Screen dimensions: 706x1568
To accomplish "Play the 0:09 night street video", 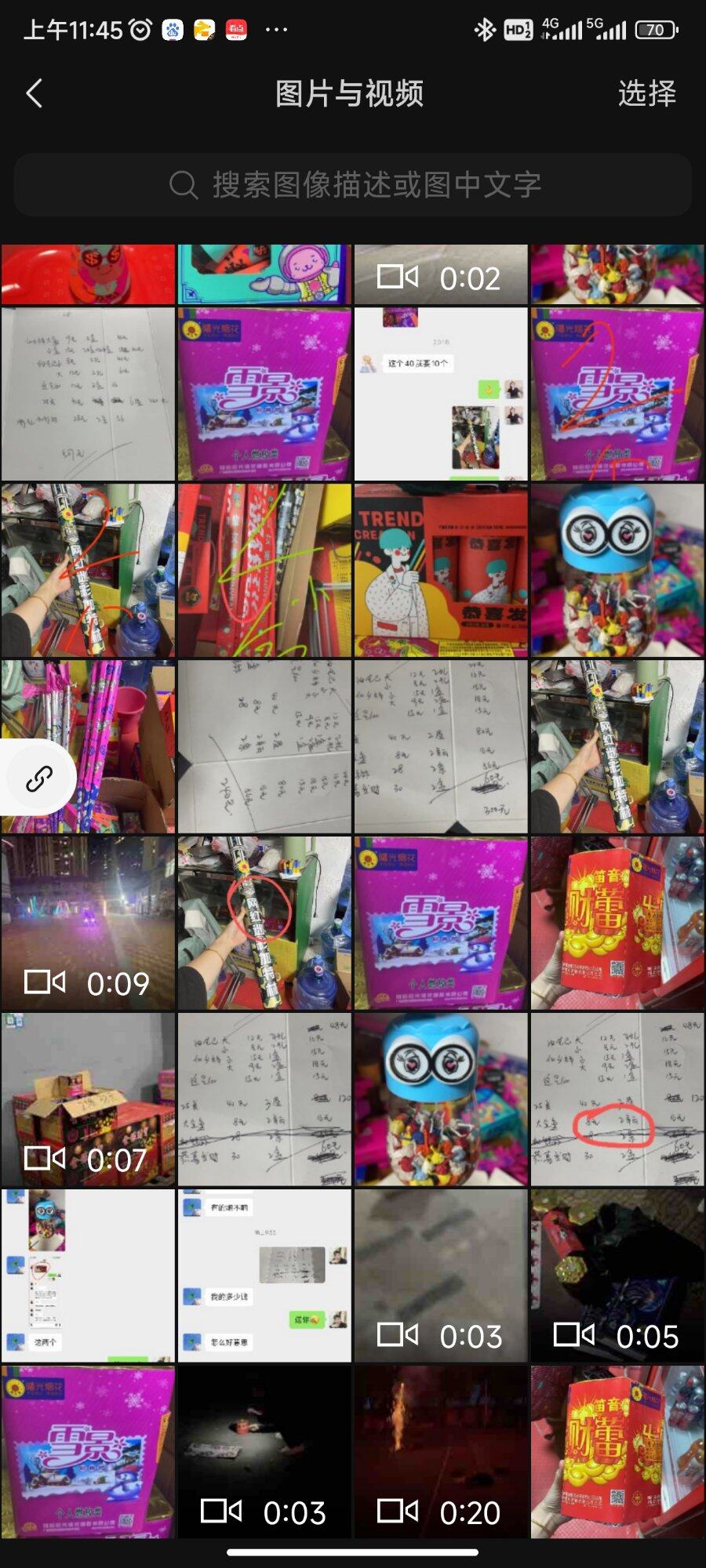I will 88,923.
